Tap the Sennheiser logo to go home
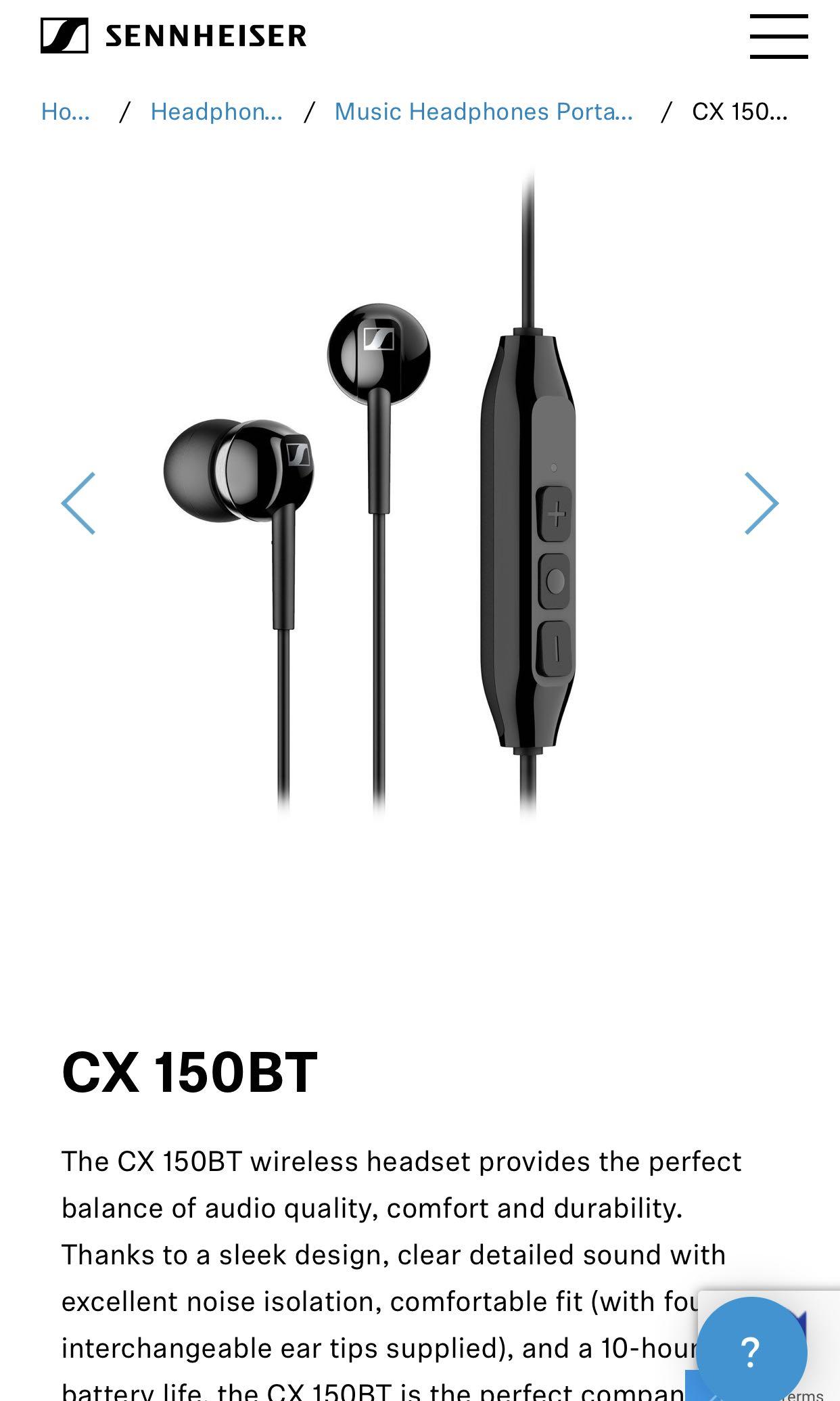This screenshot has height=1401, width=840. [173, 36]
